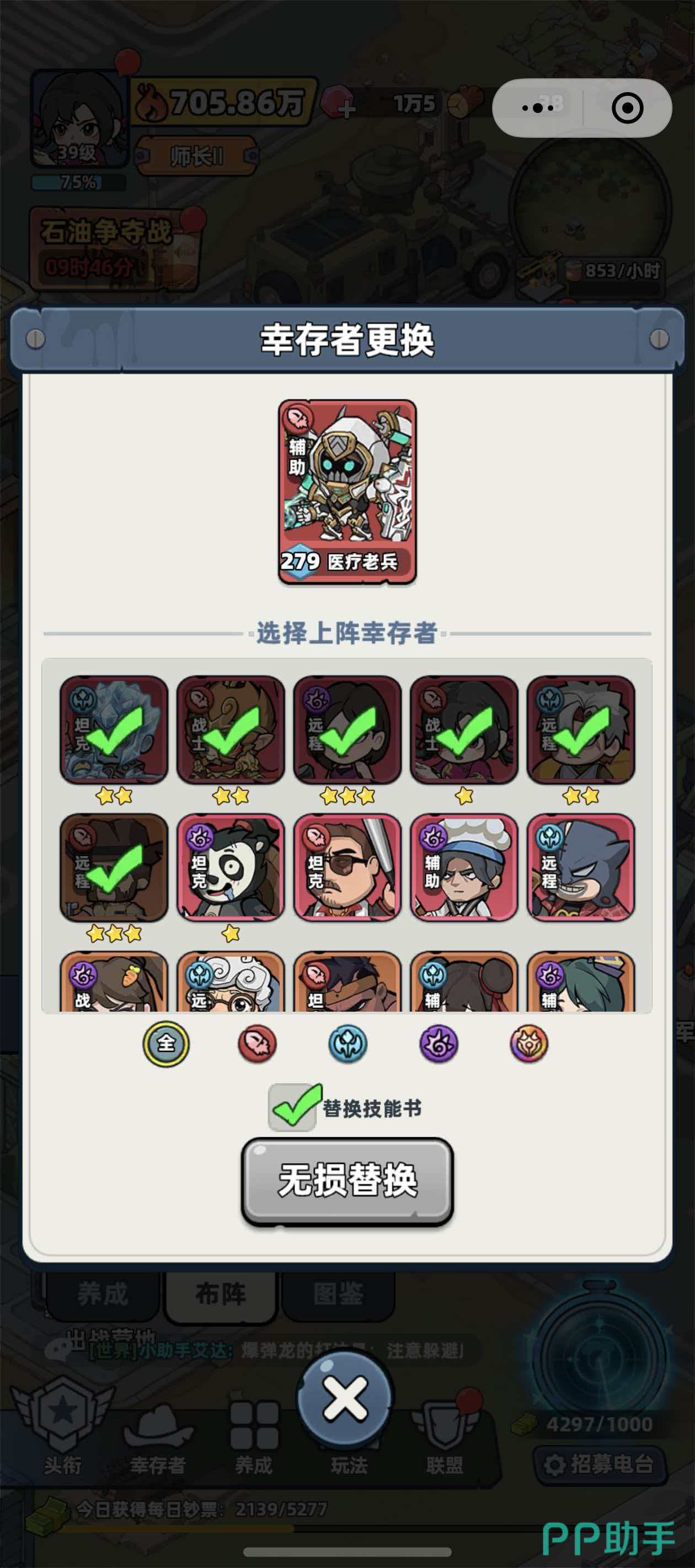695x1568 pixels.
Task: Filter survivors by purple faction icon
Action: pyautogui.click(x=439, y=1043)
